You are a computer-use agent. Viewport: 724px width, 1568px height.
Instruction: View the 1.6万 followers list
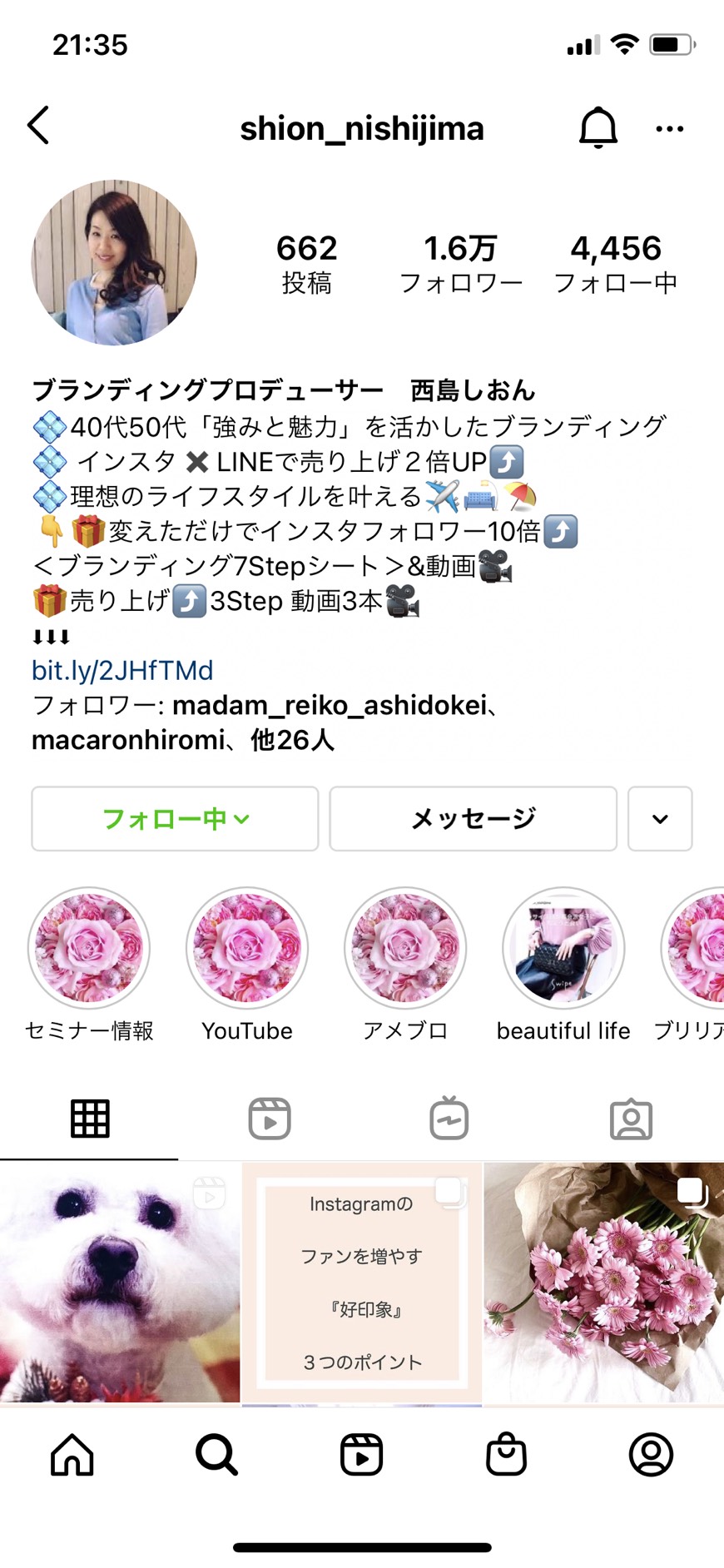coord(461,264)
